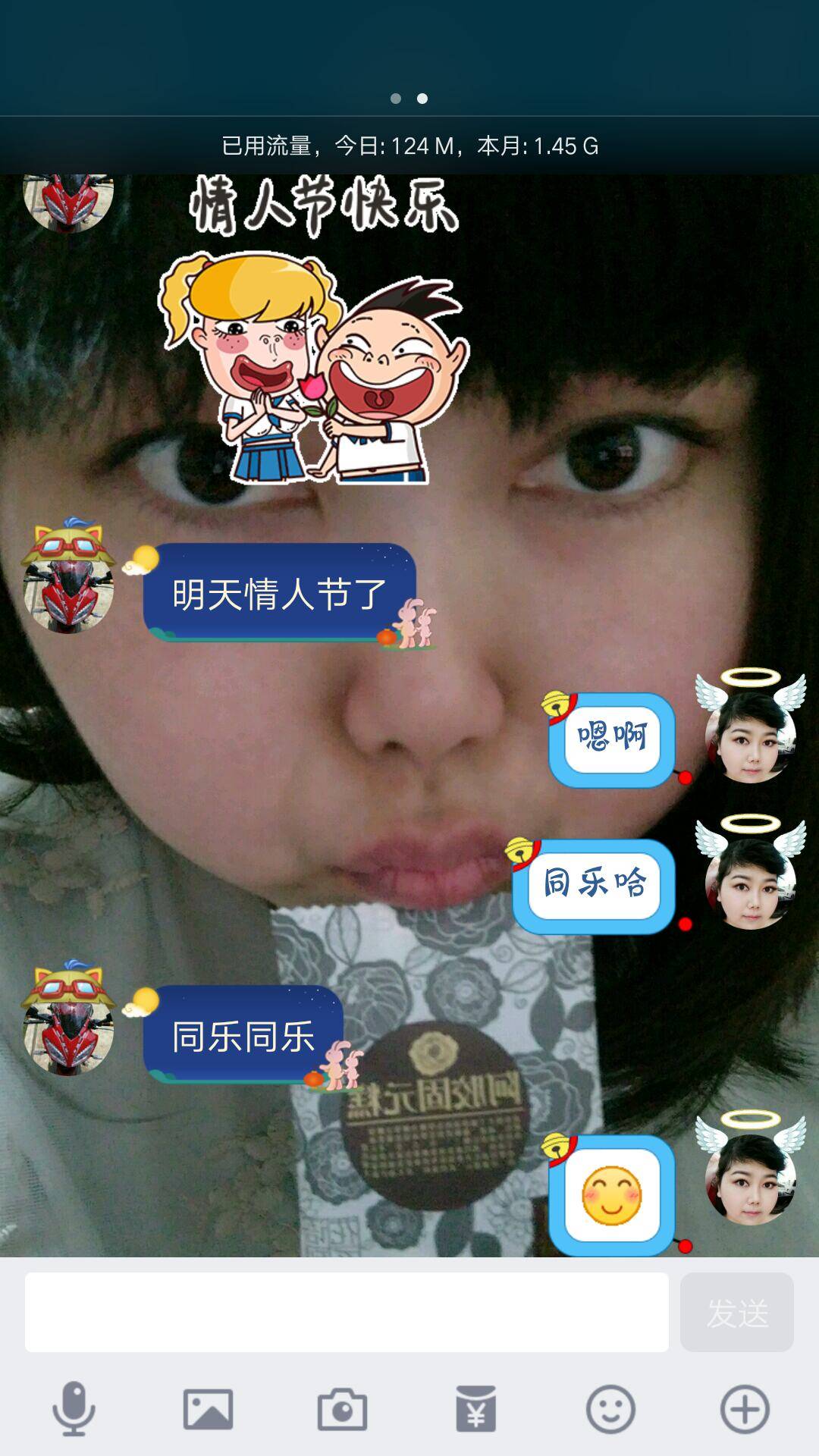Send a red packet with the ¥ icon
This screenshot has height=1456, width=819.
pyautogui.click(x=476, y=1409)
